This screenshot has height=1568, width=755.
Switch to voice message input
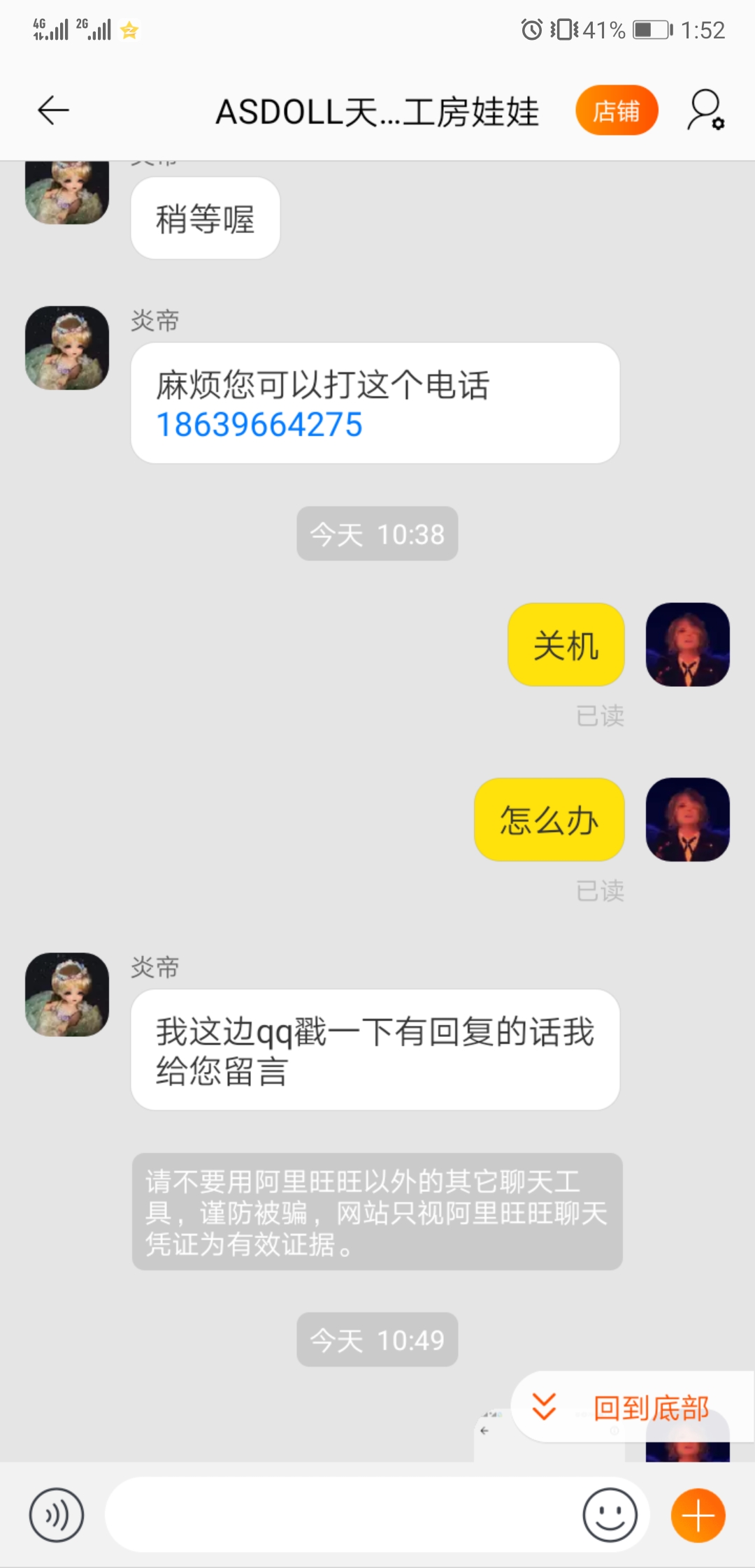[x=56, y=1515]
